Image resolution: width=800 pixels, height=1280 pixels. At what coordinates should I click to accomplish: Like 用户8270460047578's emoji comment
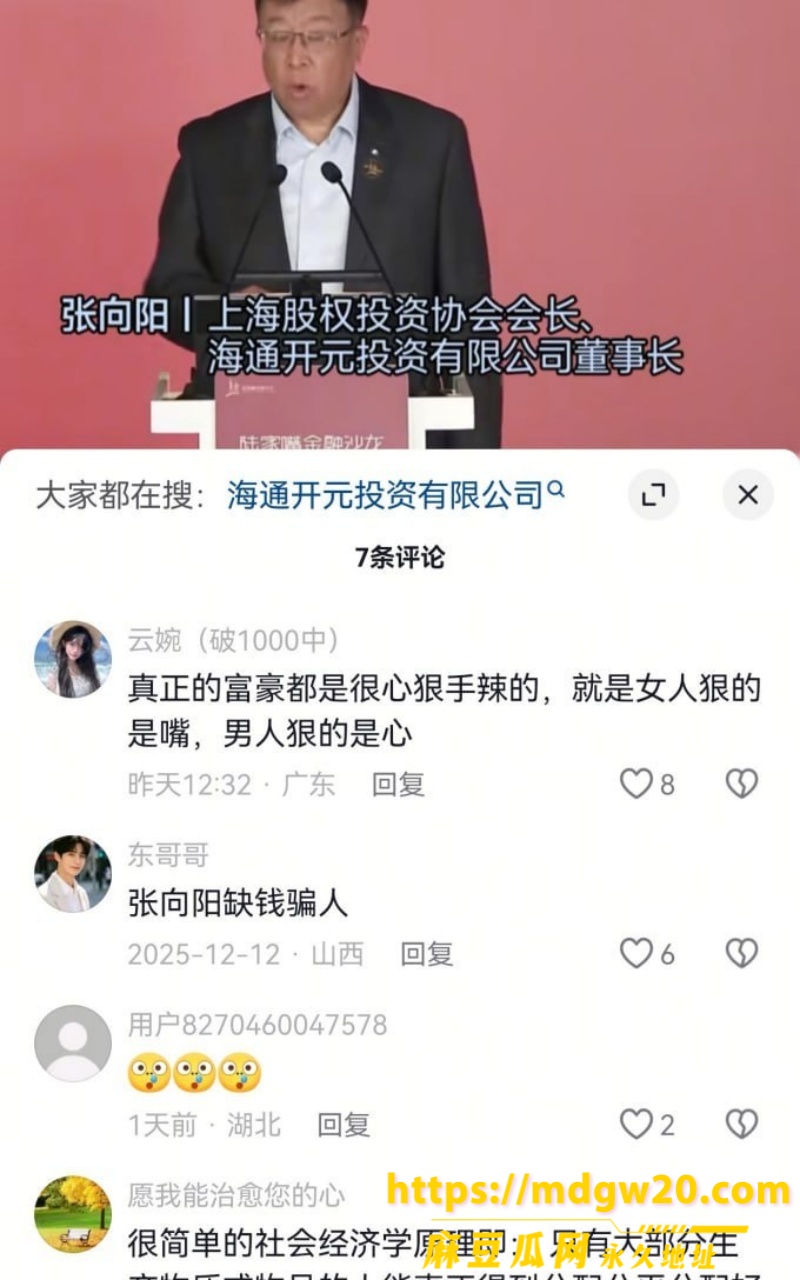tap(636, 1123)
